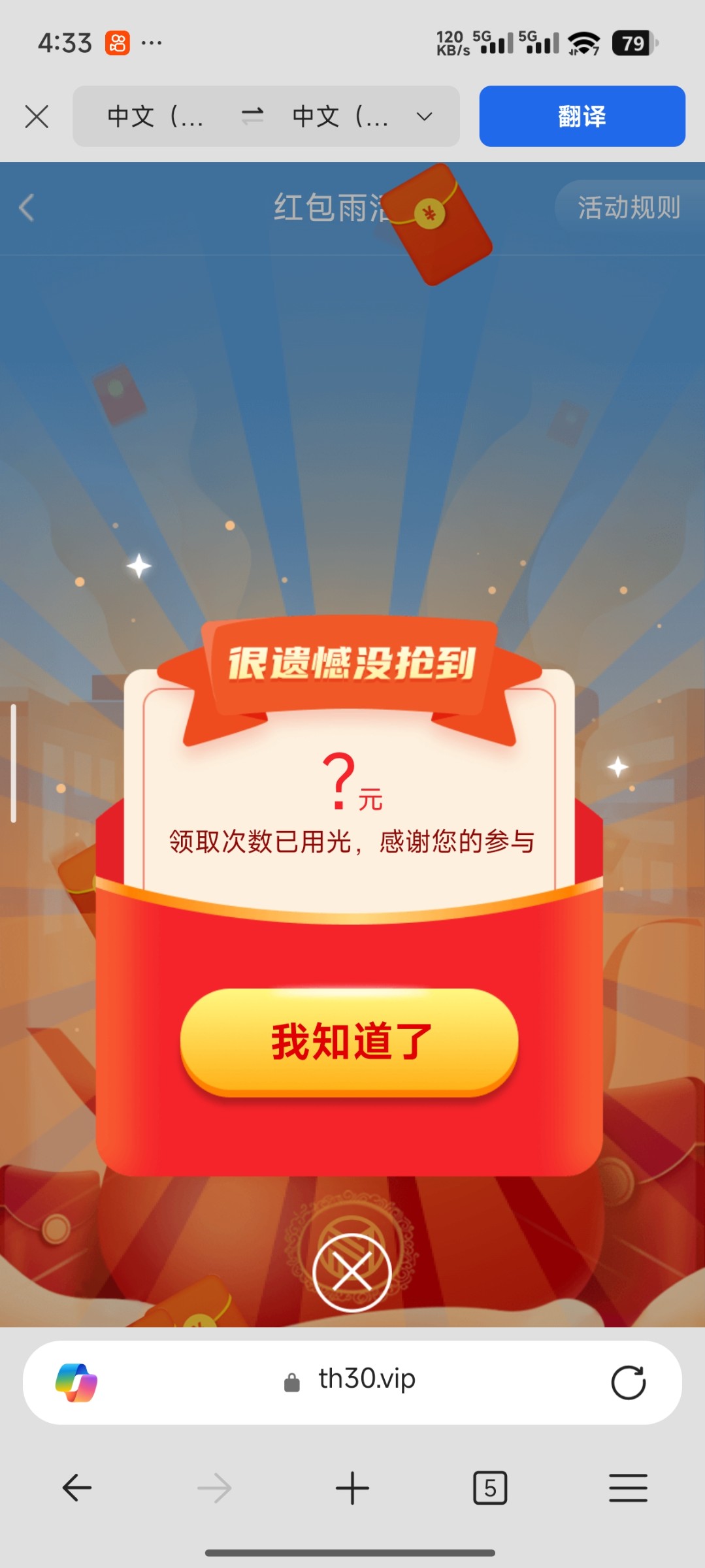Viewport: 705px width, 1568px height.
Task: Go back using the page header arrow
Action: click(27, 208)
